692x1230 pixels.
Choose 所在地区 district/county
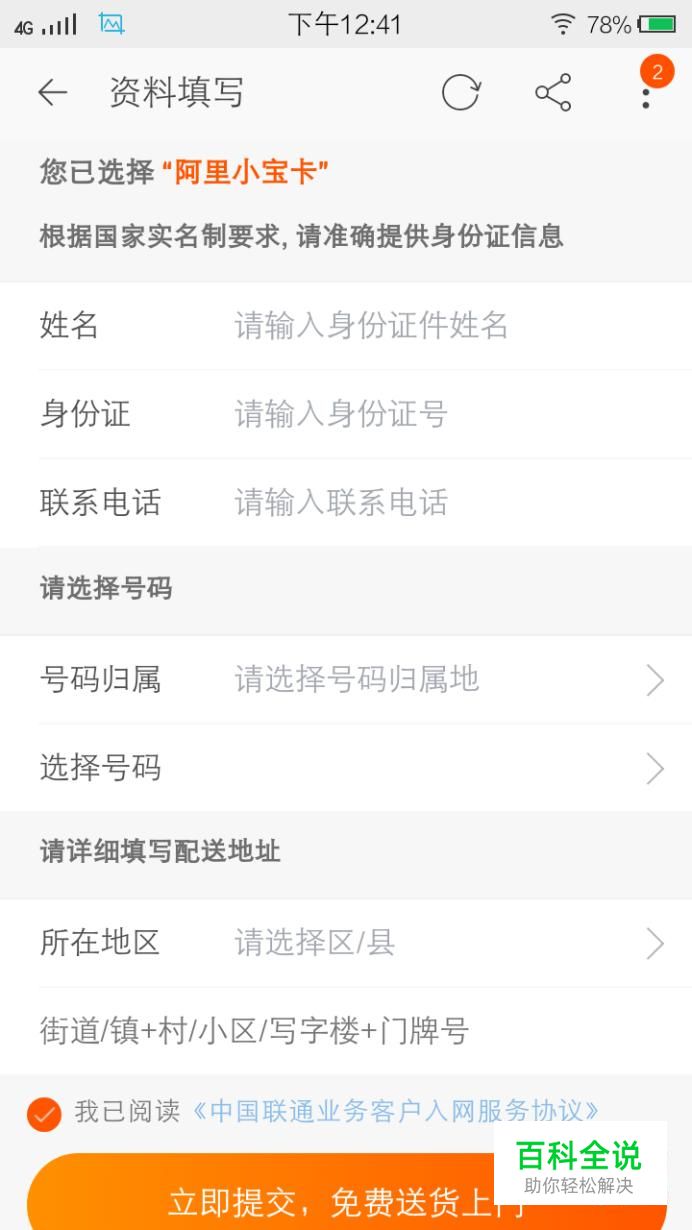(346, 943)
